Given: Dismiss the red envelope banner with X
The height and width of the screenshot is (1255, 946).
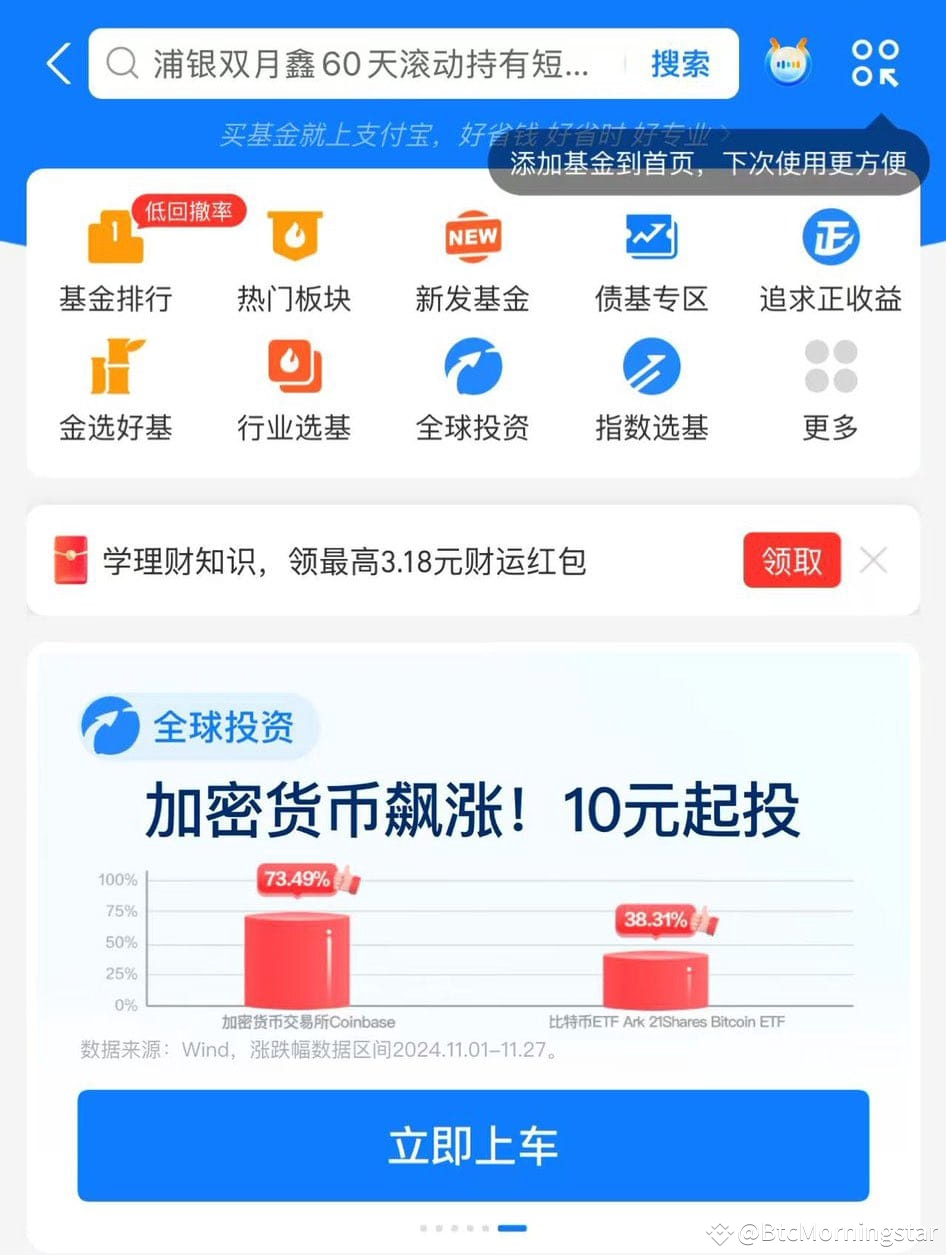Looking at the screenshot, I should [x=873, y=560].
